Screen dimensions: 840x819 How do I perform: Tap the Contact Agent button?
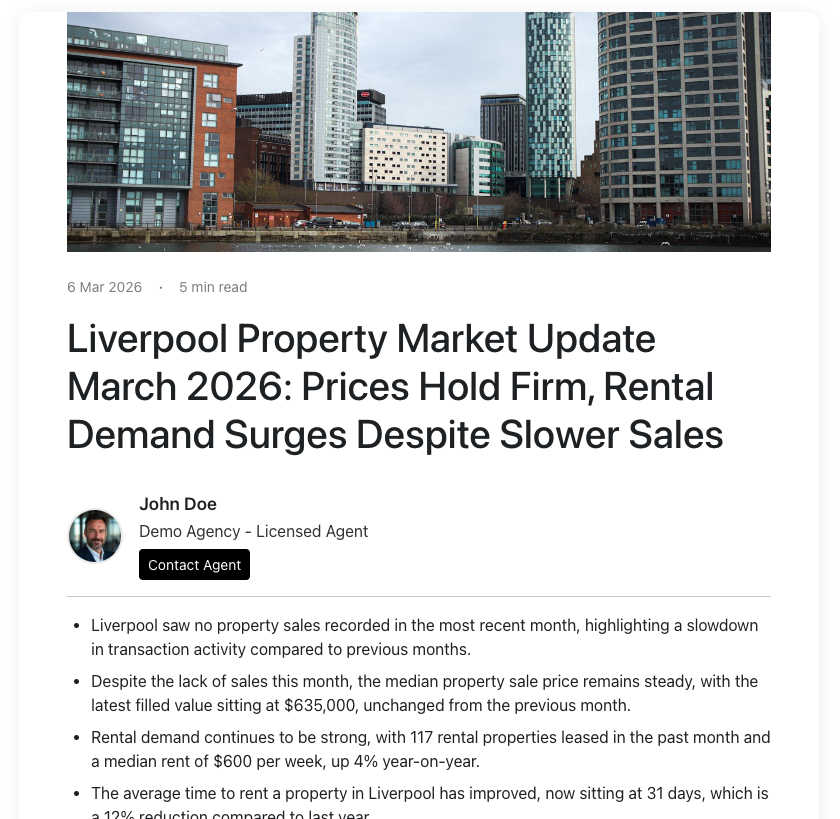point(194,565)
